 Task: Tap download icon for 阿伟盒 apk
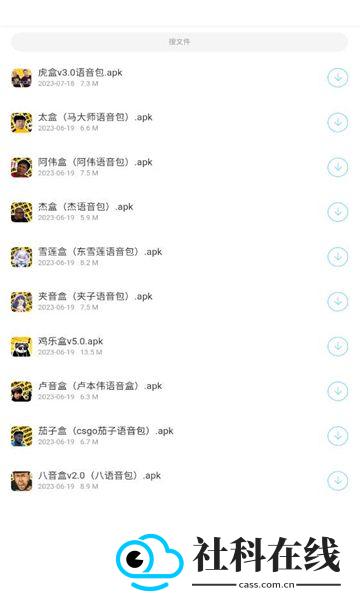[x=337, y=167]
